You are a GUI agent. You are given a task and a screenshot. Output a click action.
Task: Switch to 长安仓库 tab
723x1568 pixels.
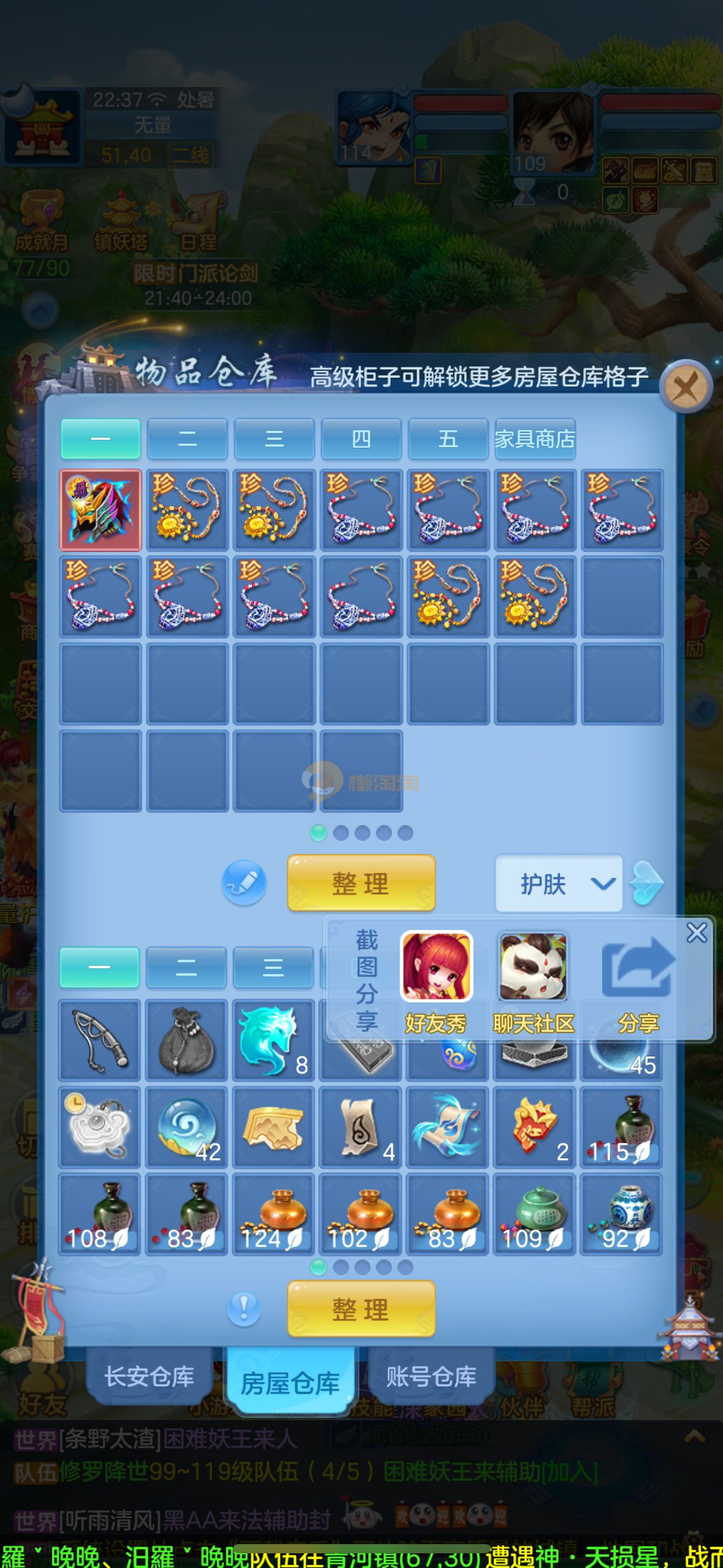149,1377
